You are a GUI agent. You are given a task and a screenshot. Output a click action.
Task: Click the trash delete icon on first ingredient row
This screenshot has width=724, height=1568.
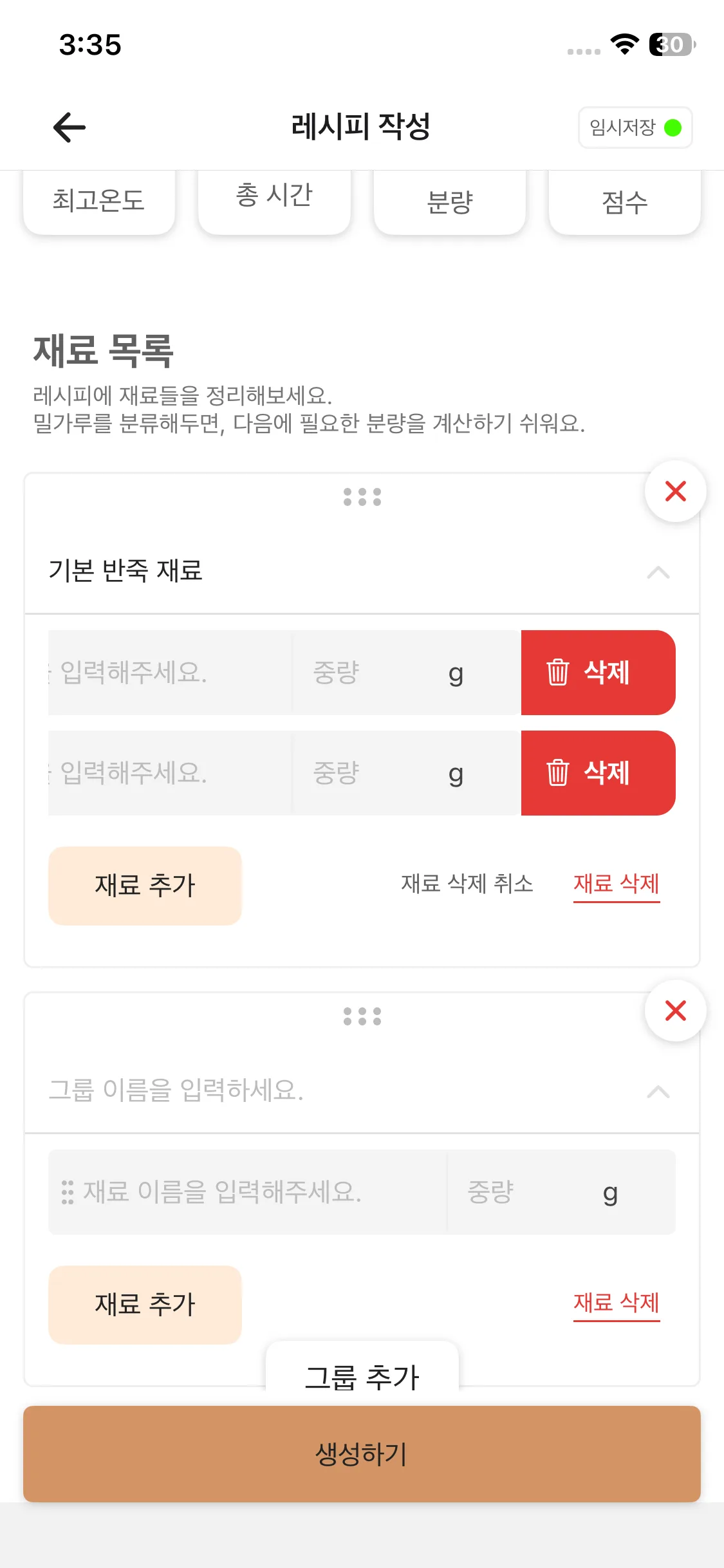[x=556, y=673]
